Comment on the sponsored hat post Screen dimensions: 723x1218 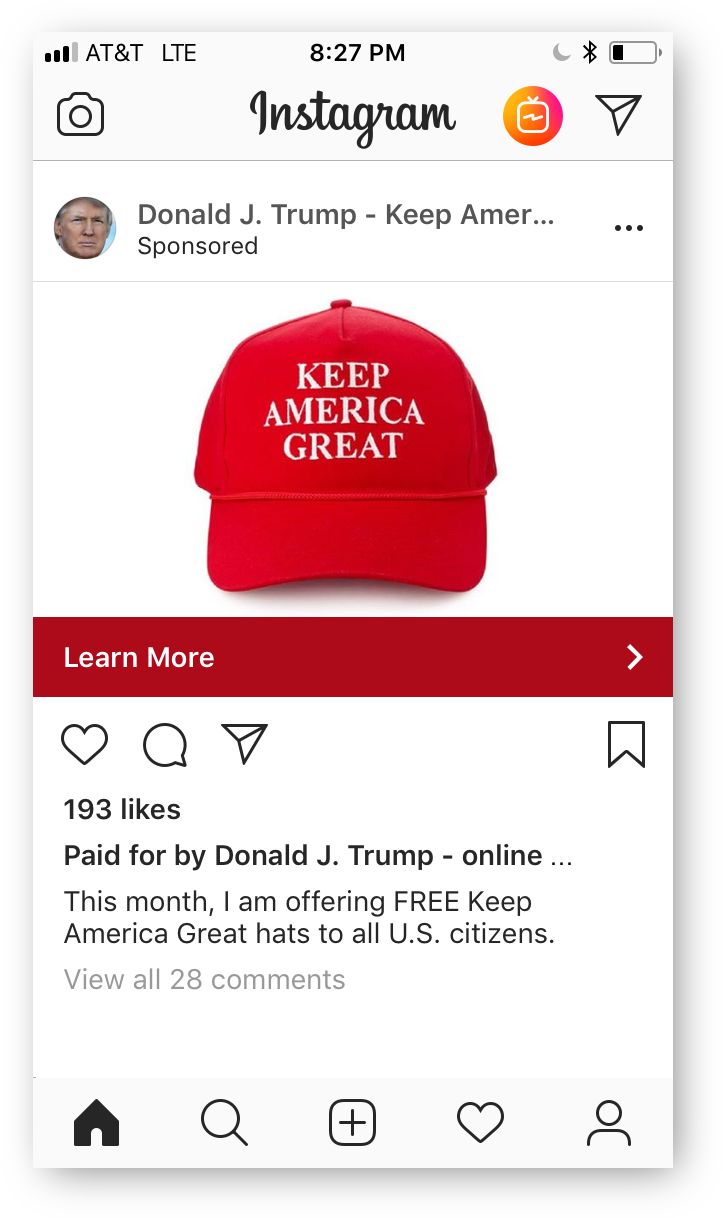point(165,745)
